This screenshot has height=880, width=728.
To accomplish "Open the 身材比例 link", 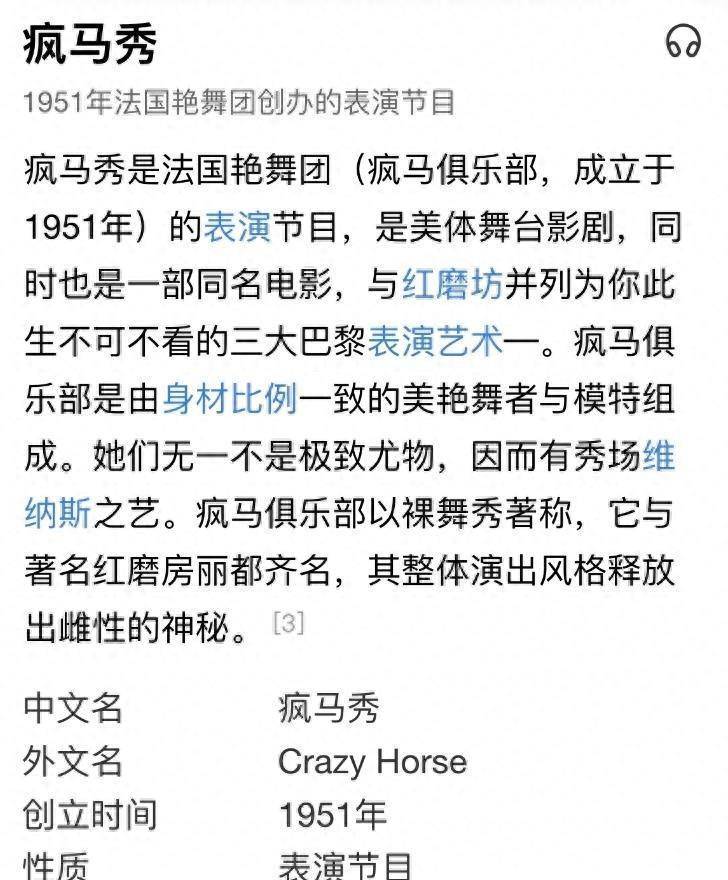I will coord(231,400).
